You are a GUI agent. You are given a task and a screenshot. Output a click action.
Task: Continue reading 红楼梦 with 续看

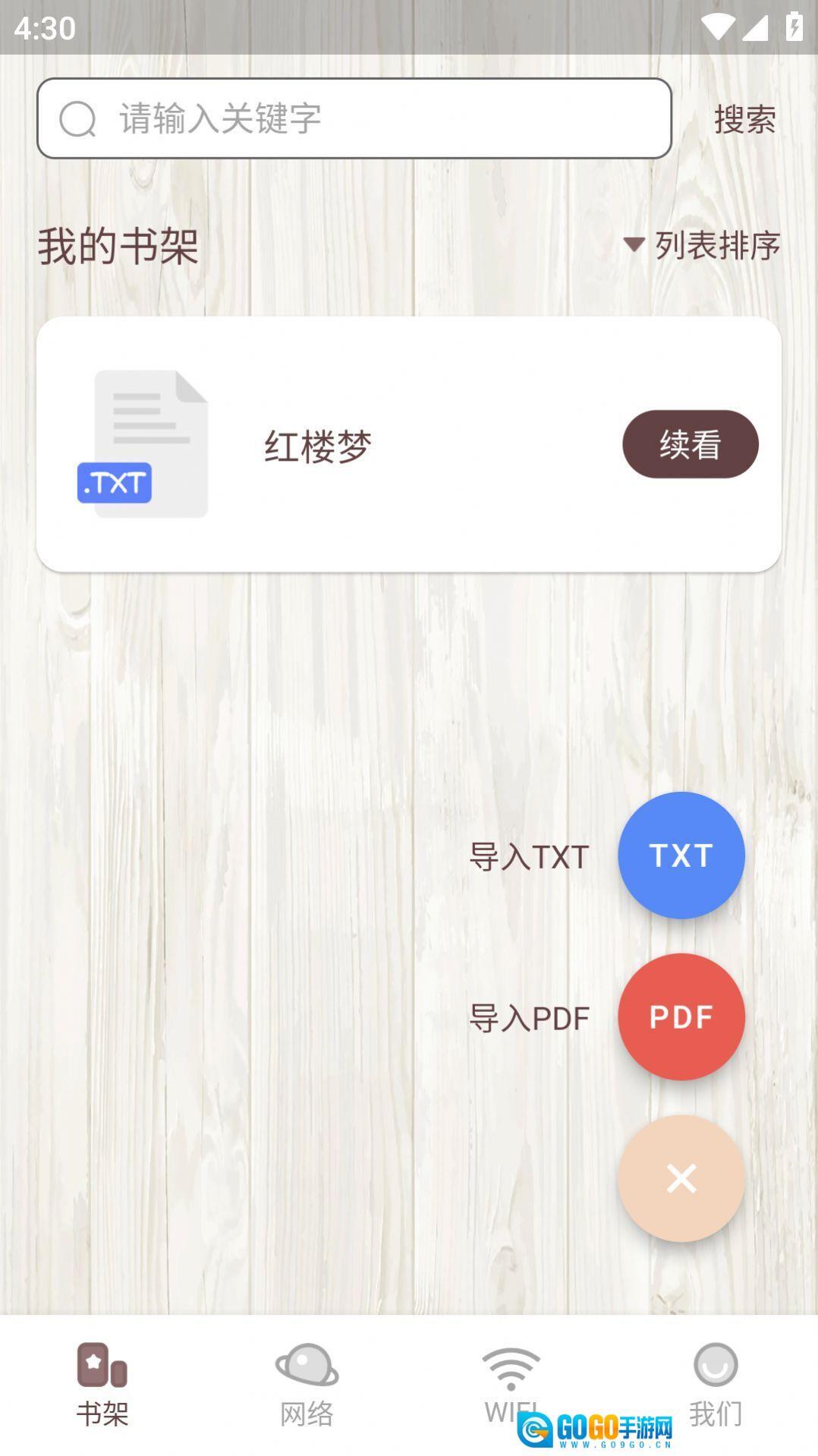pyautogui.click(x=690, y=444)
